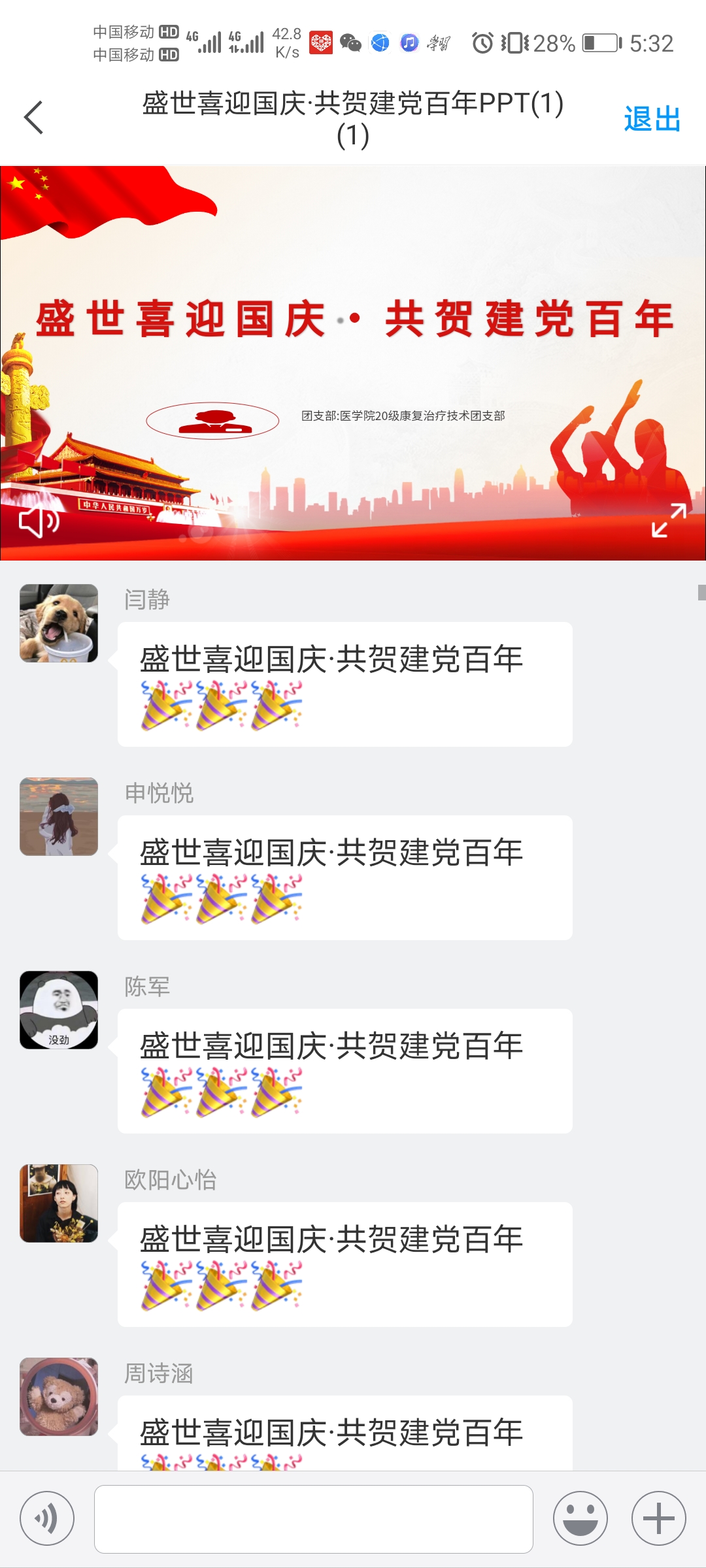Tap 退出 to exit the live session
This screenshot has height=1568, width=706.
(x=652, y=120)
